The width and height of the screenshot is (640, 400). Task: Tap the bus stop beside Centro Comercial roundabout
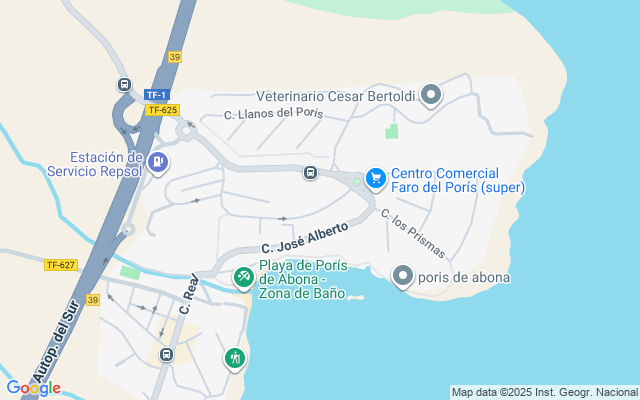click(x=311, y=172)
